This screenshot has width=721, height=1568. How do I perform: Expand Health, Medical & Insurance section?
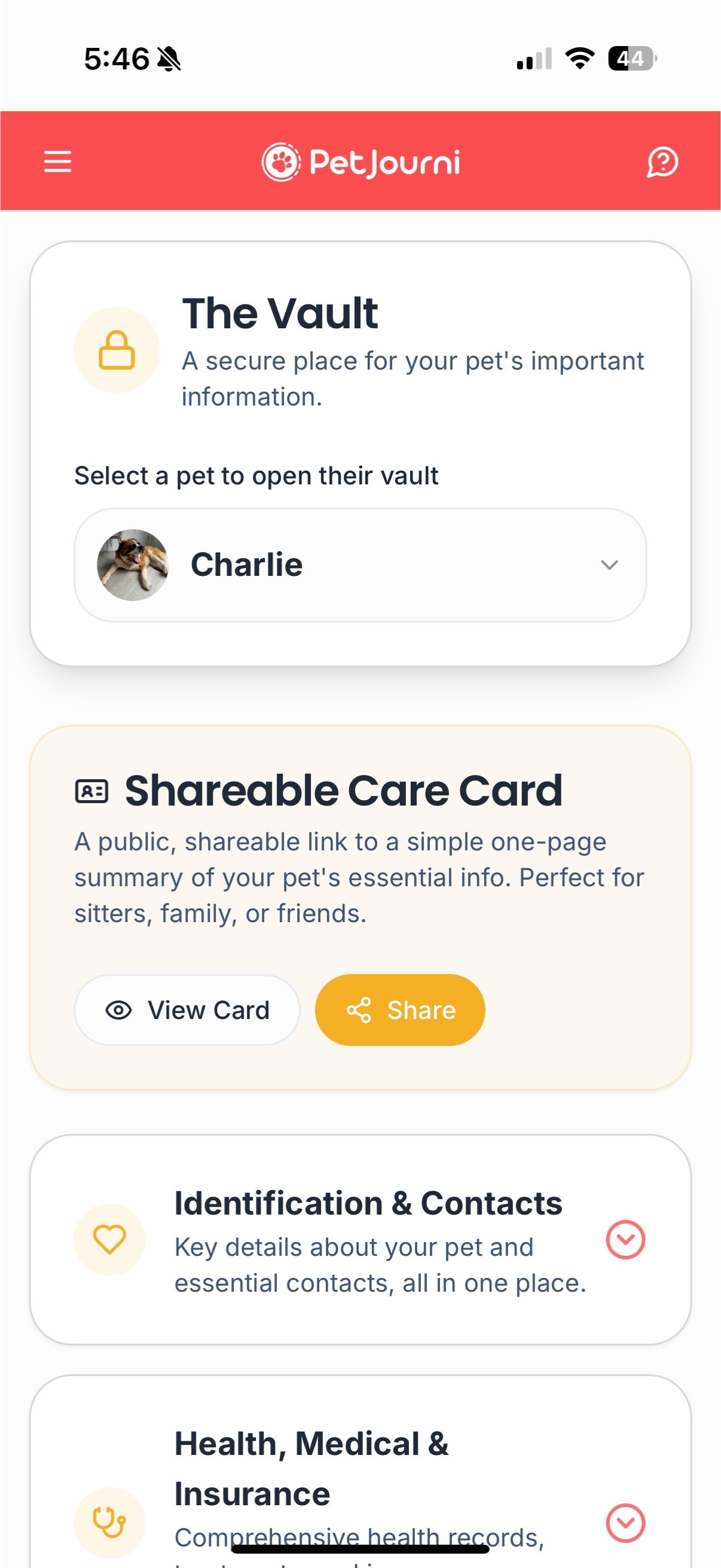(625, 1523)
